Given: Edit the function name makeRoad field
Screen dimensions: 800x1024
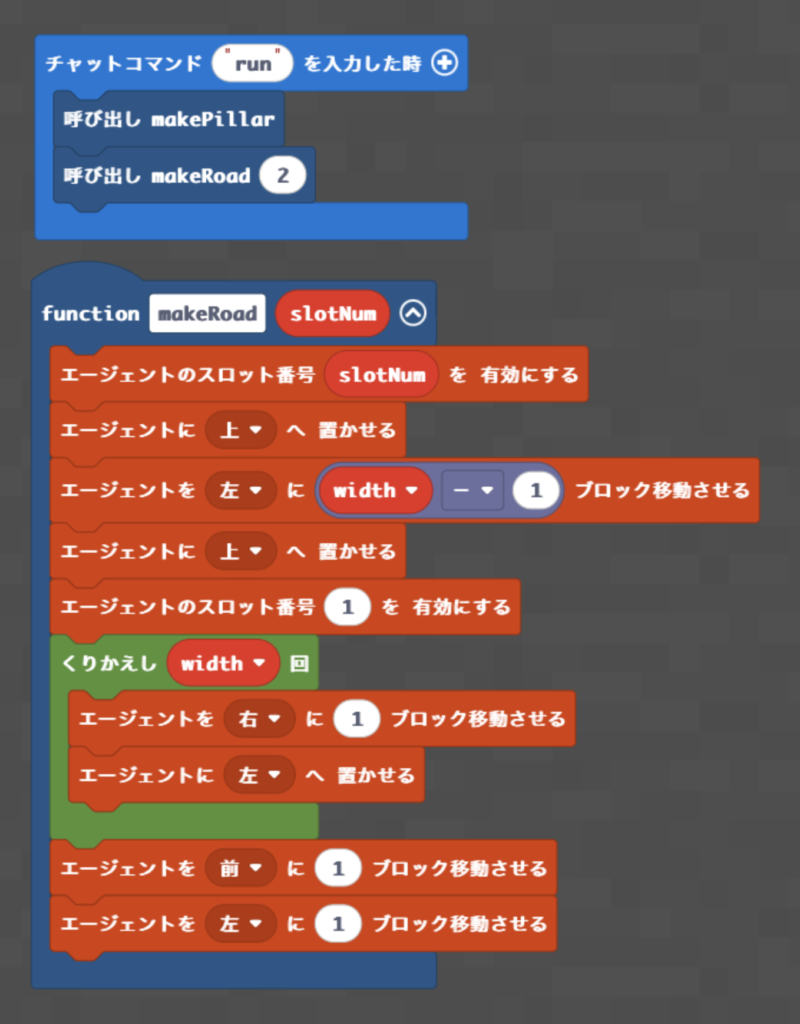Looking at the screenshot, I should pos(208,314).
